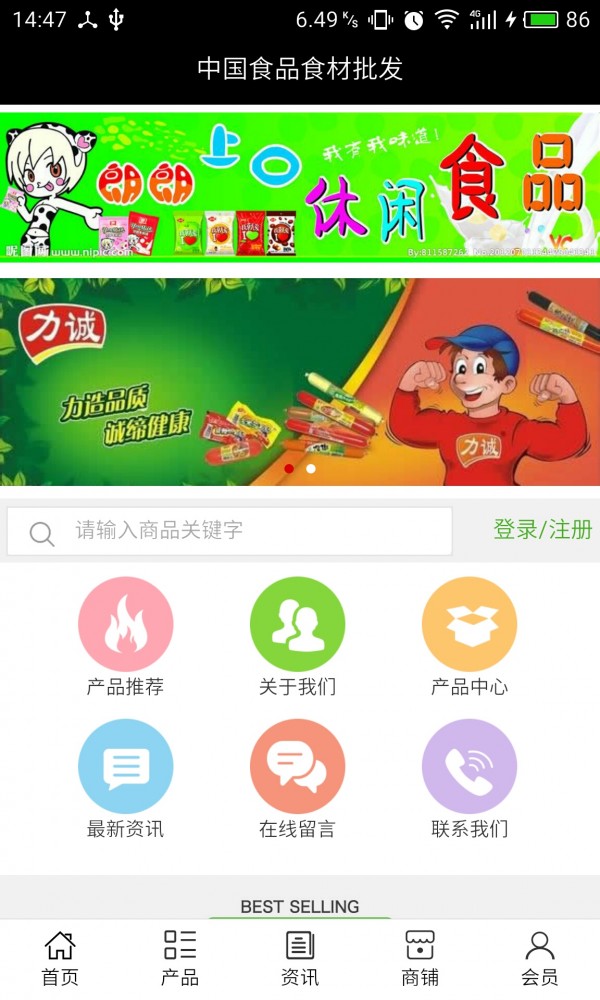The height and width of the screenshot is (1000, 600).
Task: Switch to the 首页 home tab
Action: [x=60, y=958]
